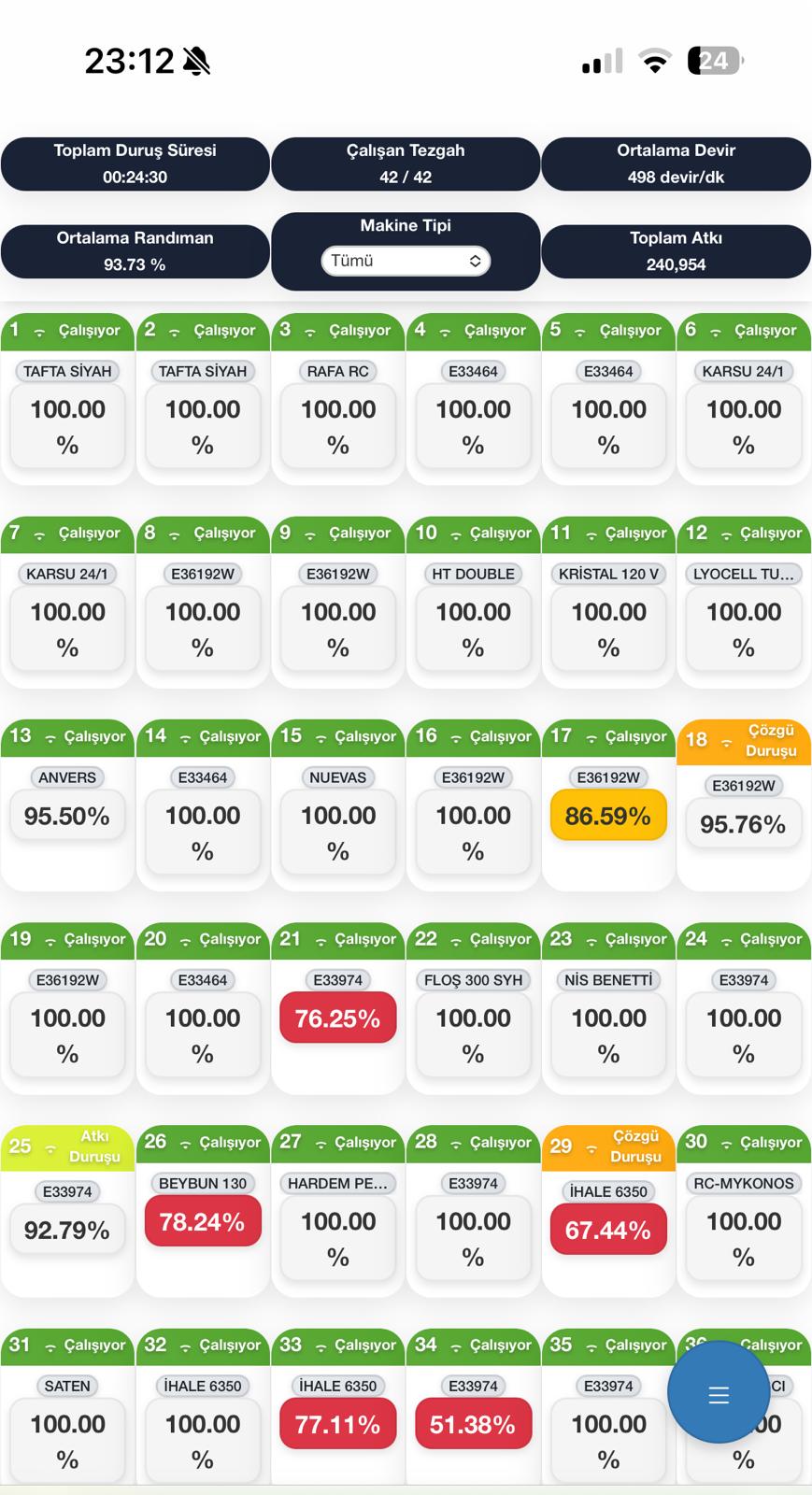Open machine 3 card RAFA RC

(x=337, y=411)
